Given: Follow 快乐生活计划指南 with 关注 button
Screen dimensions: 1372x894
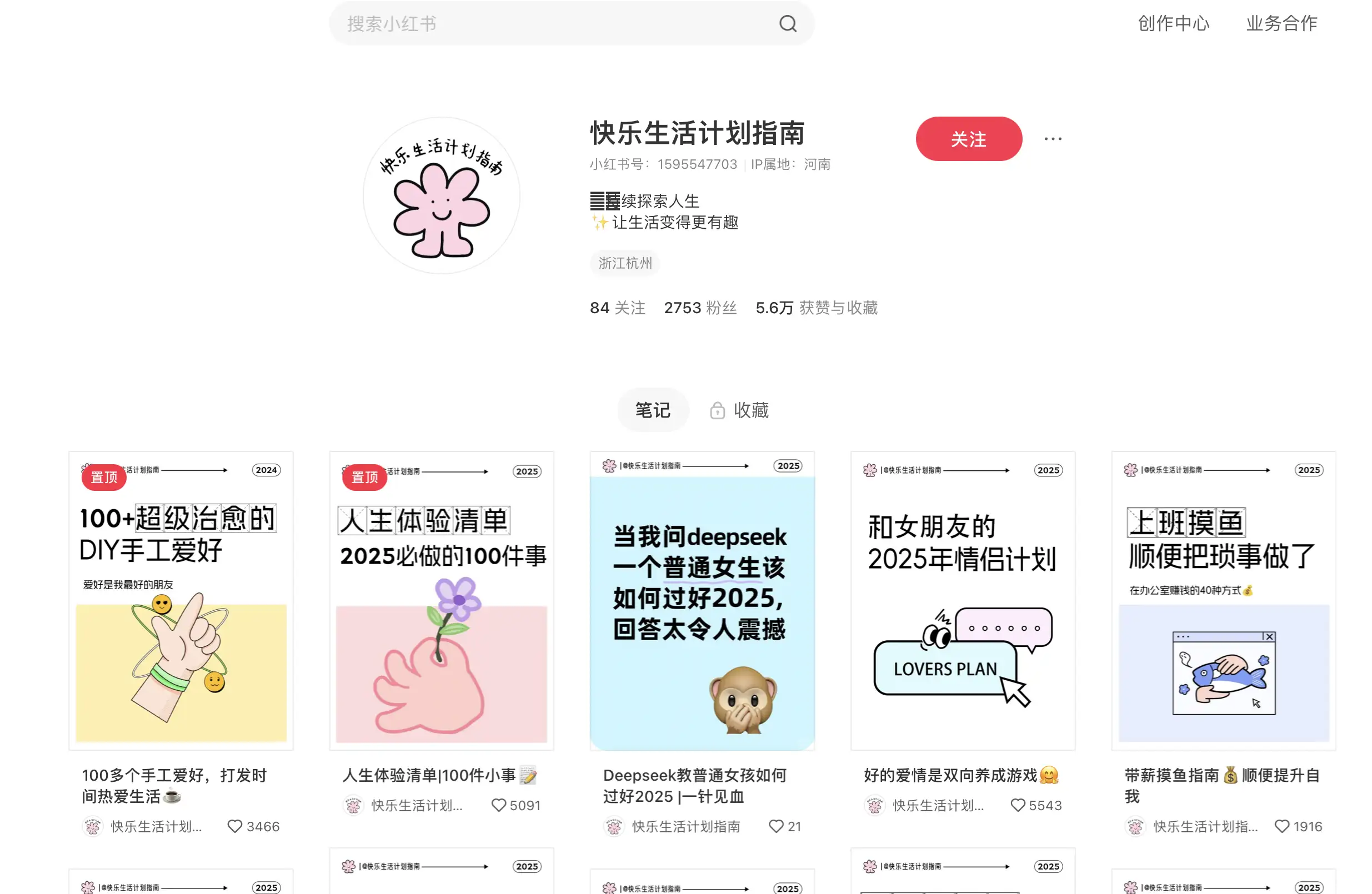Looking at the screenshot, I should pos(969,139).
